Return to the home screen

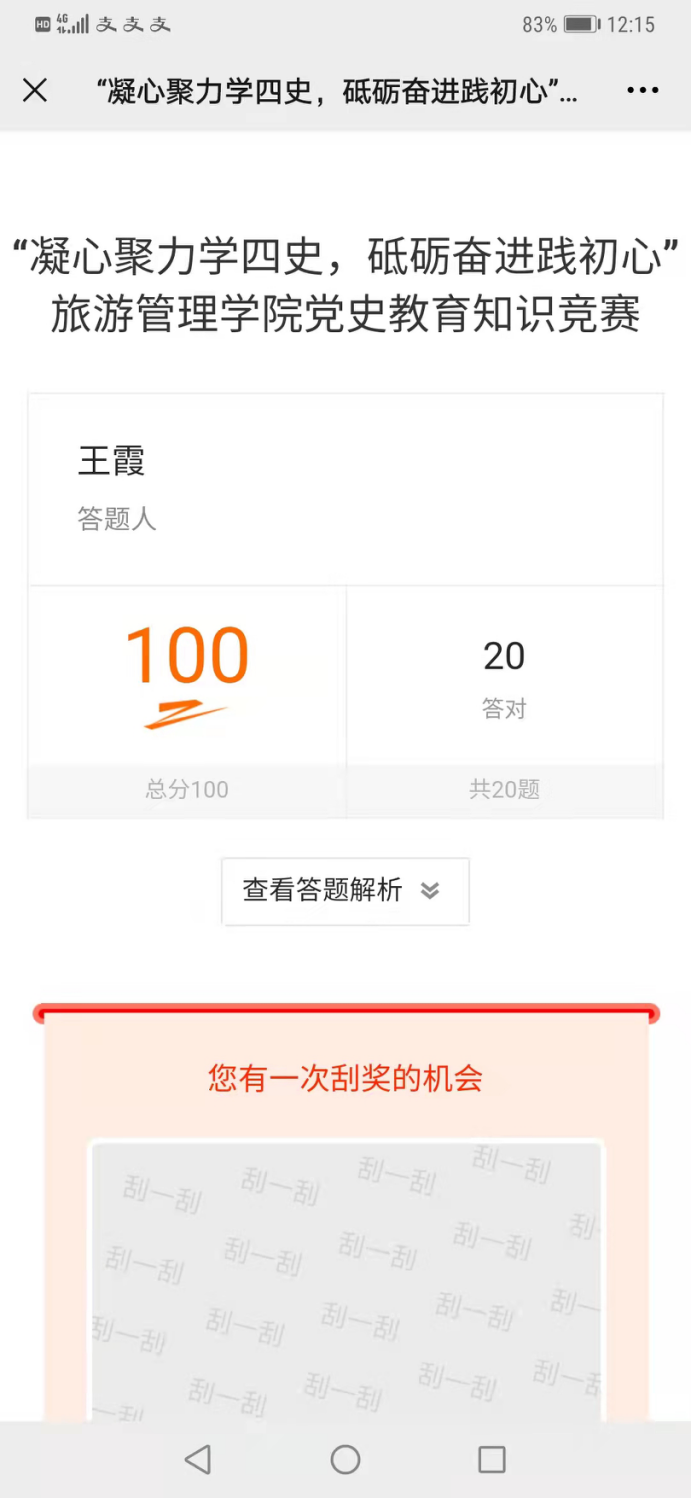(x=346, y=1460)
